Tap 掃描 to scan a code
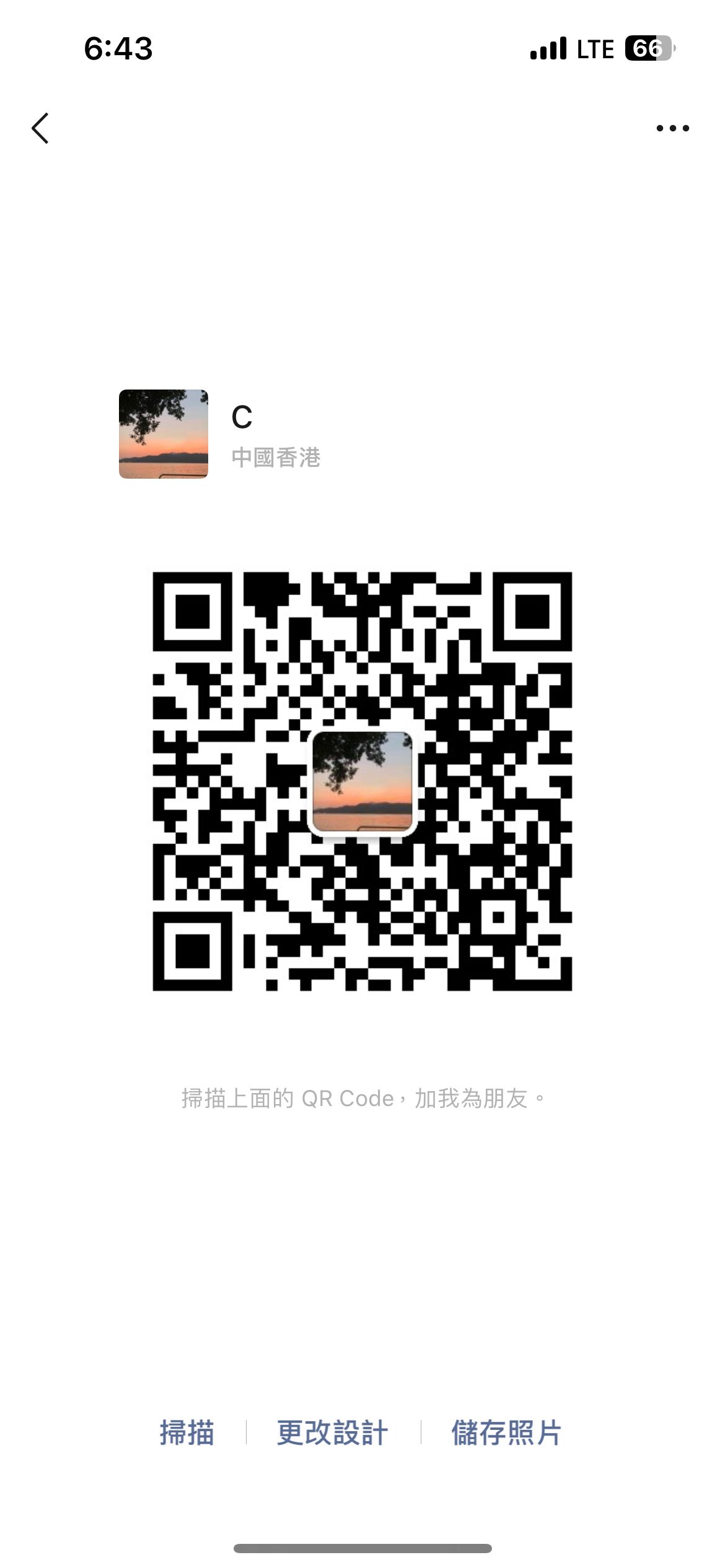The image size is (725, 1568). coord(187,1433)
